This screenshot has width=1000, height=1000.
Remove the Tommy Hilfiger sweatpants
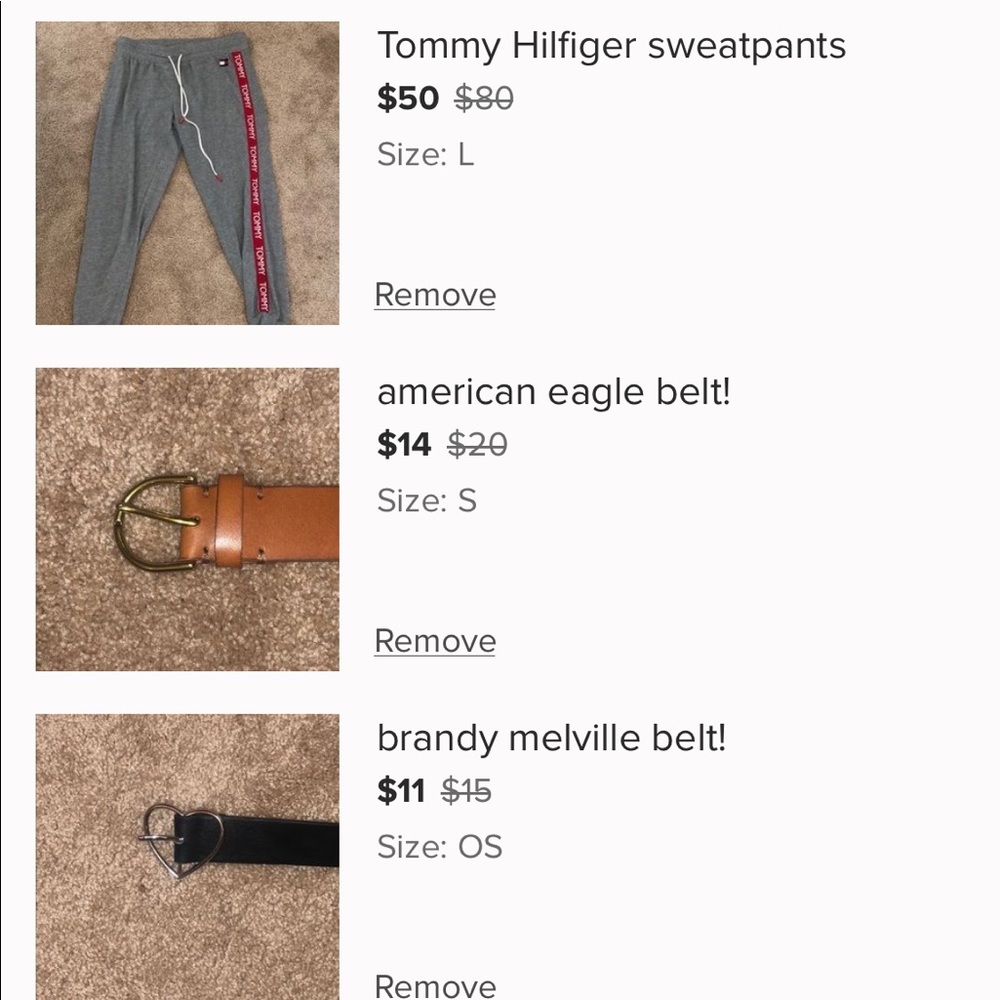(435, 295)
